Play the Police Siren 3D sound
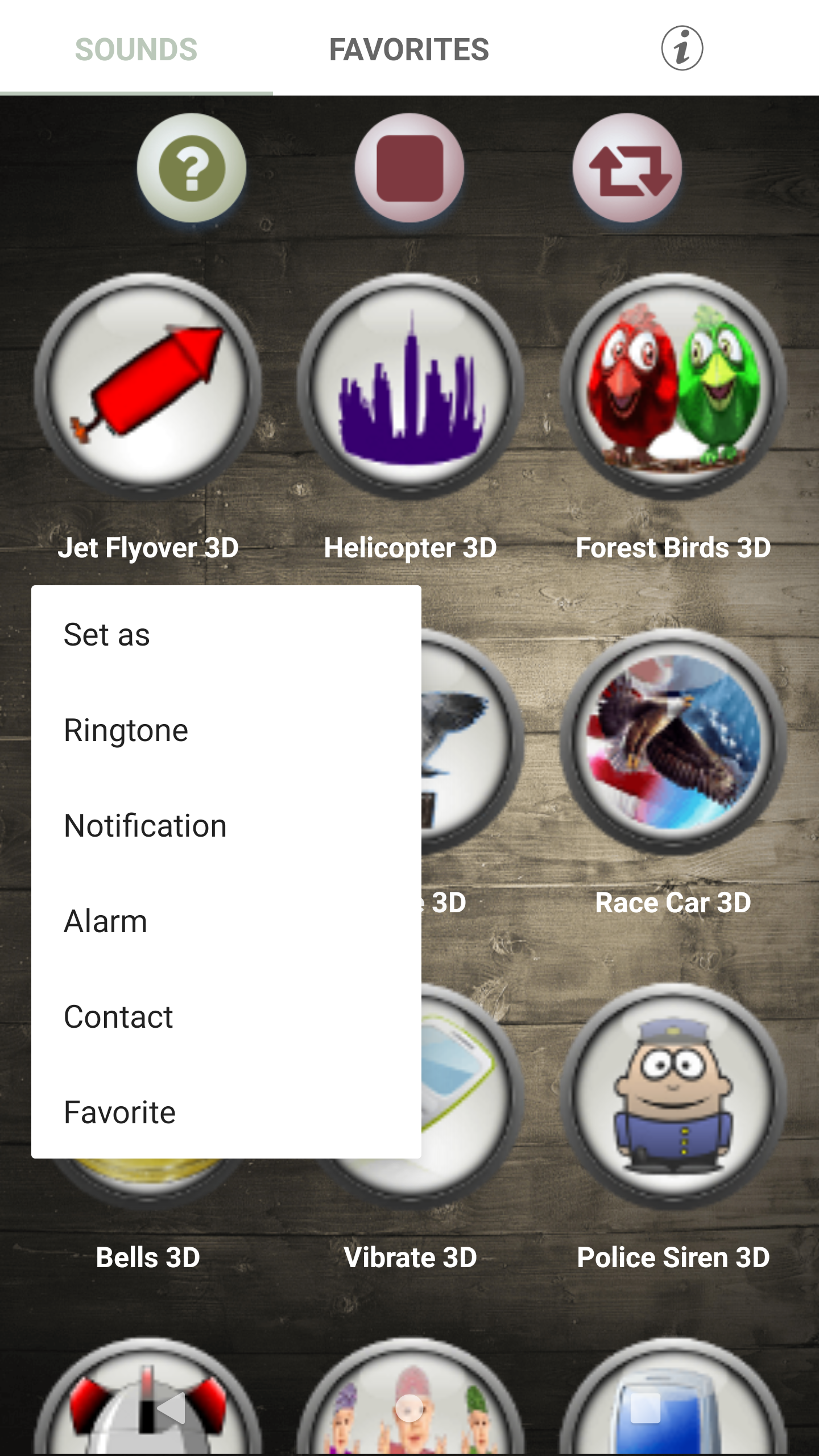Screen dimensions: 819x1456 coord(673,1097)
